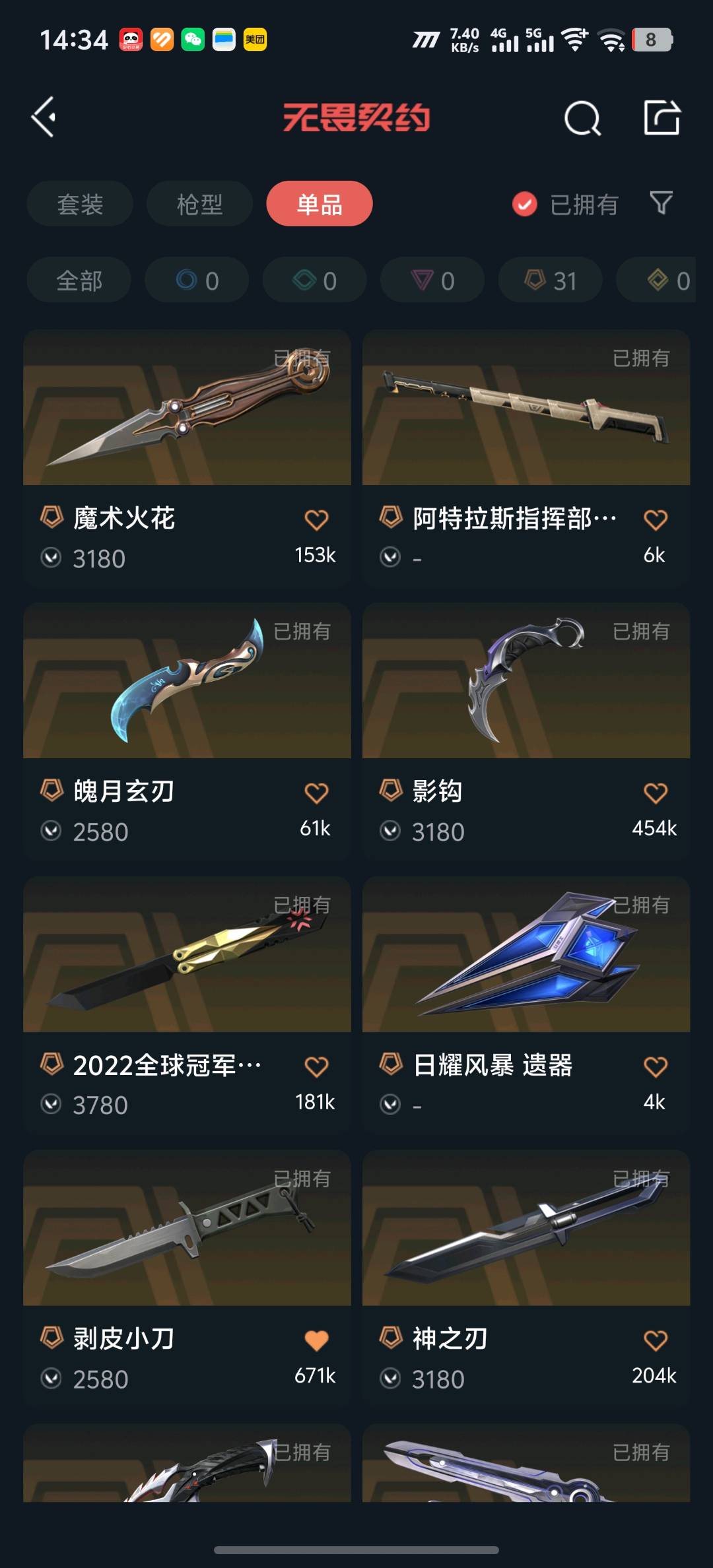
Task: Open the 神之刃 blade card
Action: 526,1229
